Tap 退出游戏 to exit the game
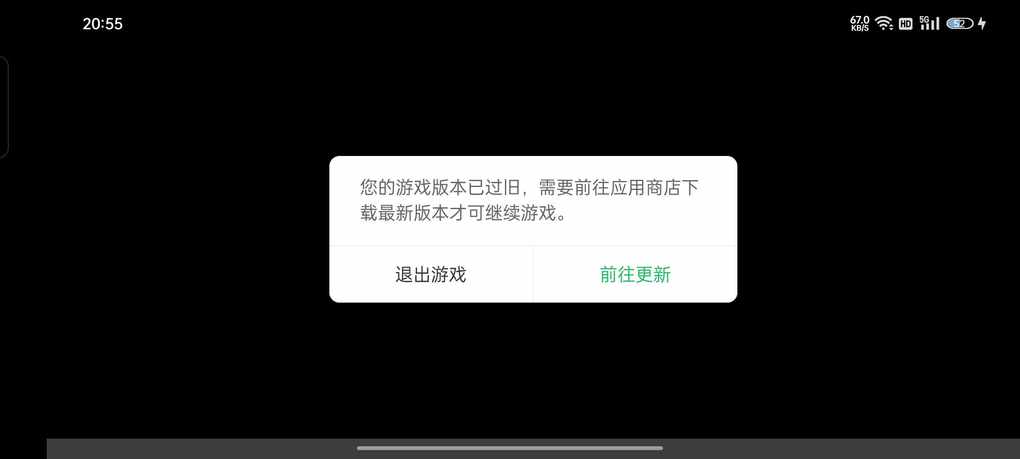Viewport: 1020px width, 459px height. (x=431, y=275)
